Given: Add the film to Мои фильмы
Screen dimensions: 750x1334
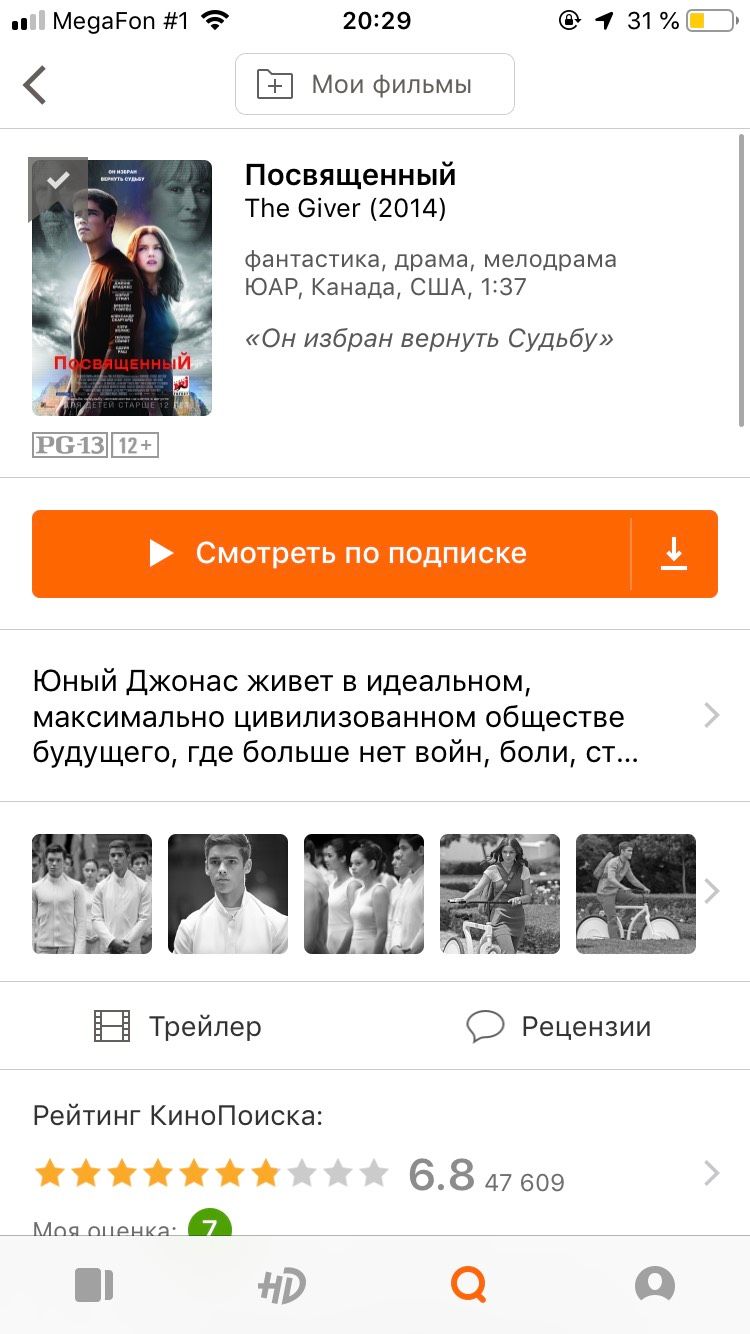Looking at the screenshot, I should point(375,85).
